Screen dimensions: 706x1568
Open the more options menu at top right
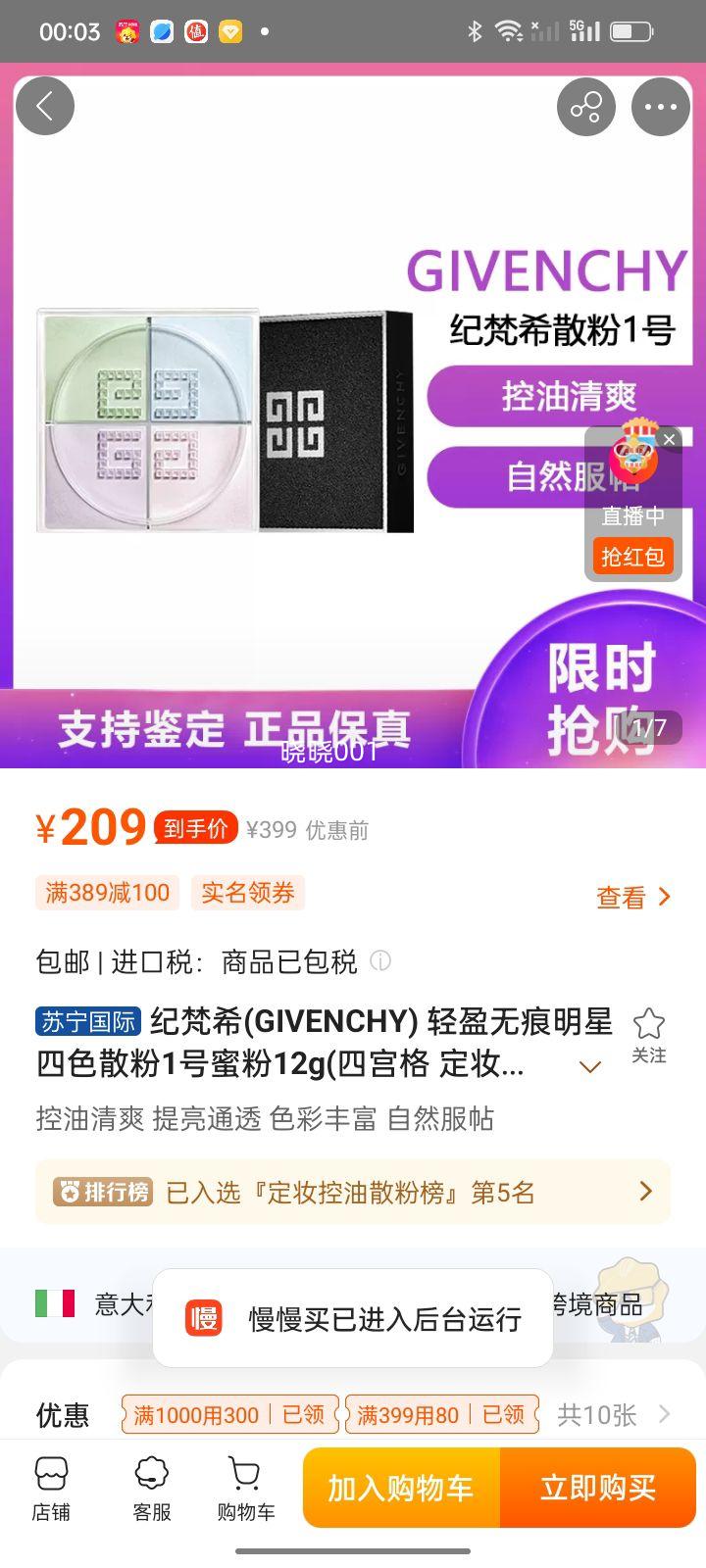(x=662, y=108)
